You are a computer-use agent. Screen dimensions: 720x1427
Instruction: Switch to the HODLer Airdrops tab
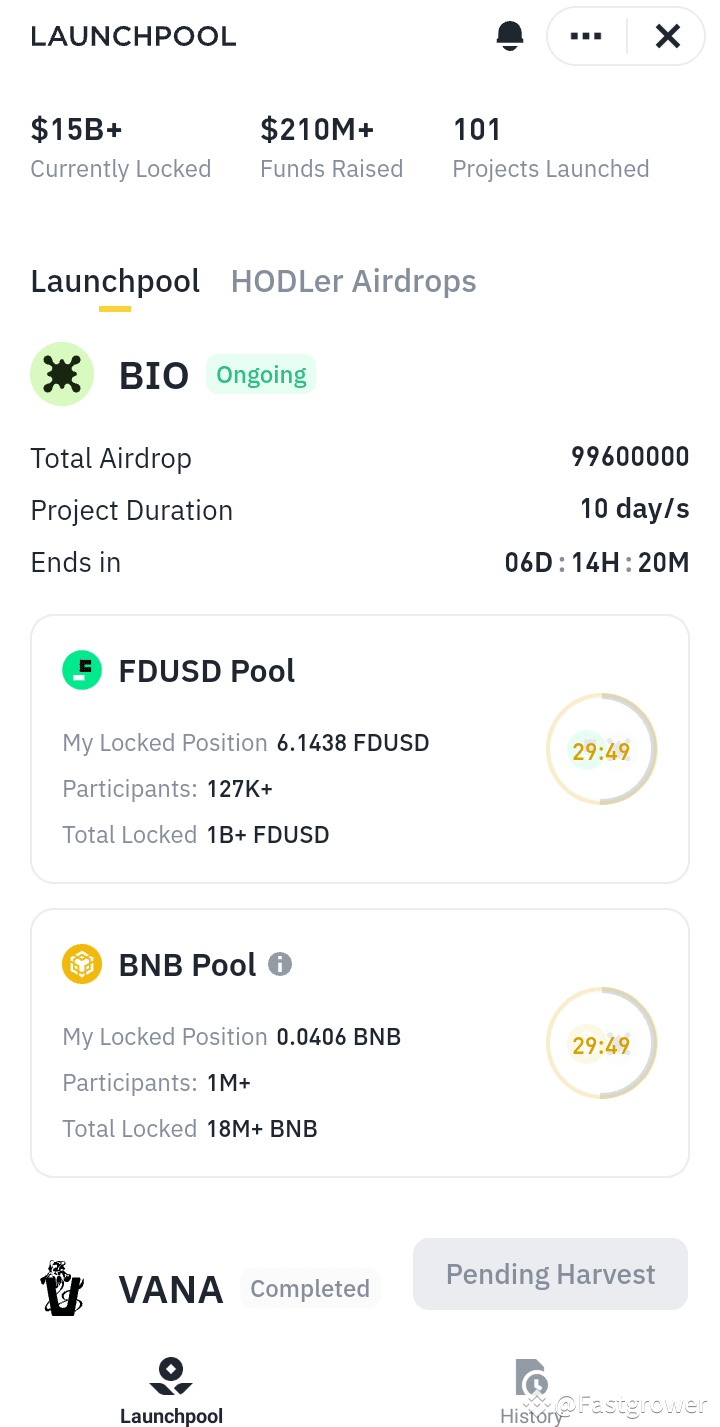(353, 280)
